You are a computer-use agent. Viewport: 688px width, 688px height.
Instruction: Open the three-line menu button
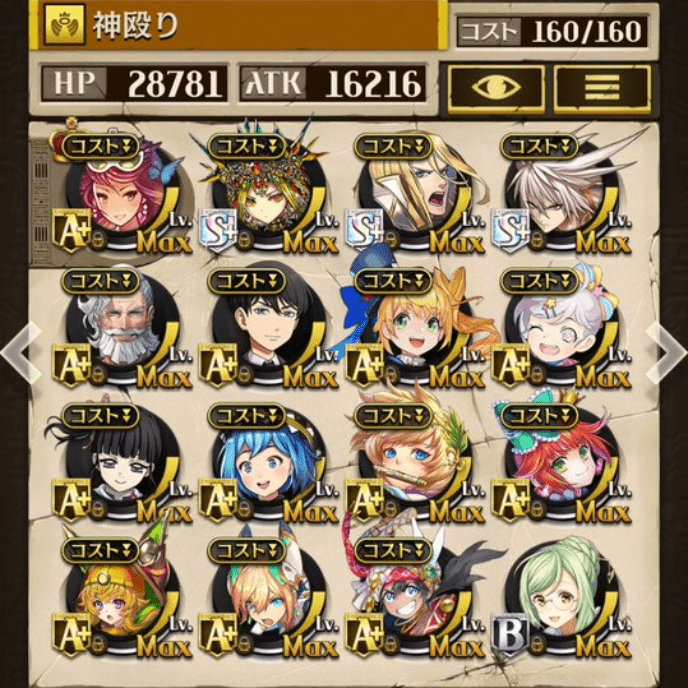[603, 89]
